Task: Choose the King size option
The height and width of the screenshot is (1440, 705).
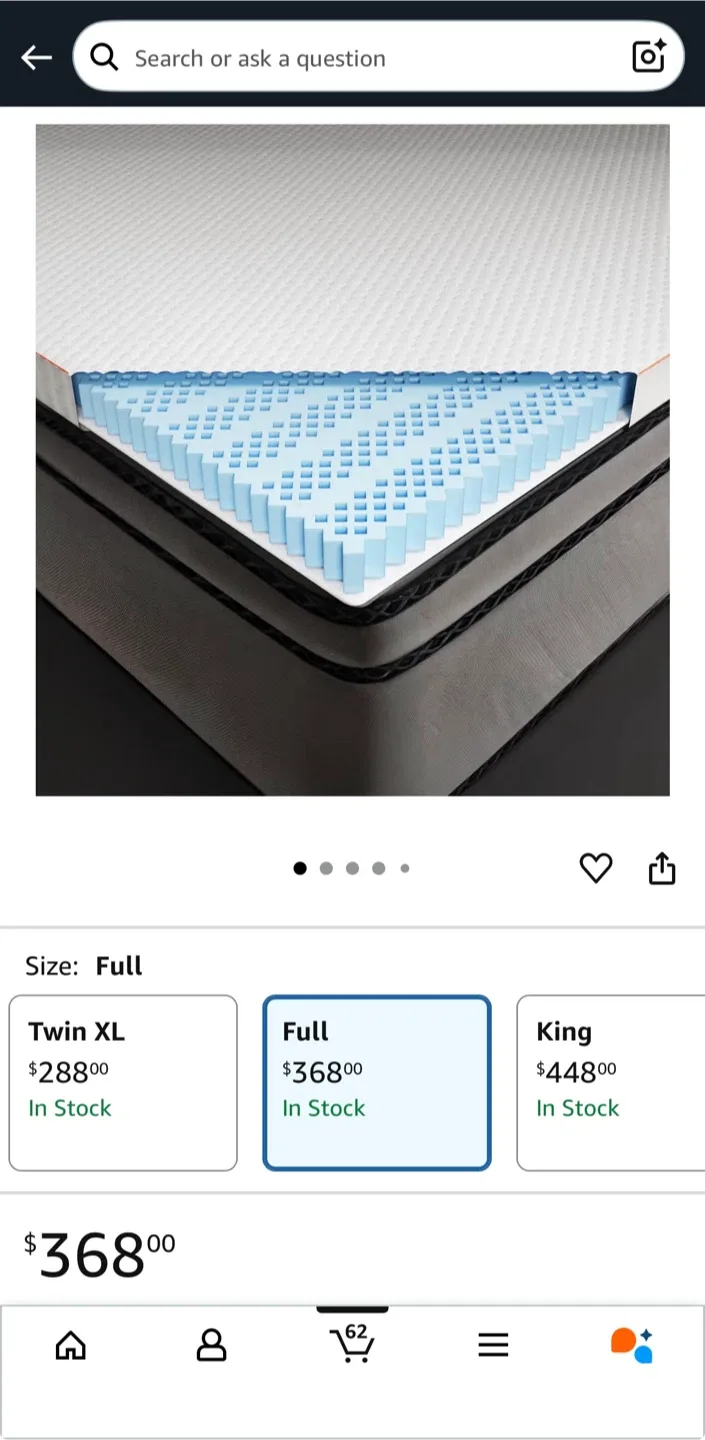Action: 610,1082
